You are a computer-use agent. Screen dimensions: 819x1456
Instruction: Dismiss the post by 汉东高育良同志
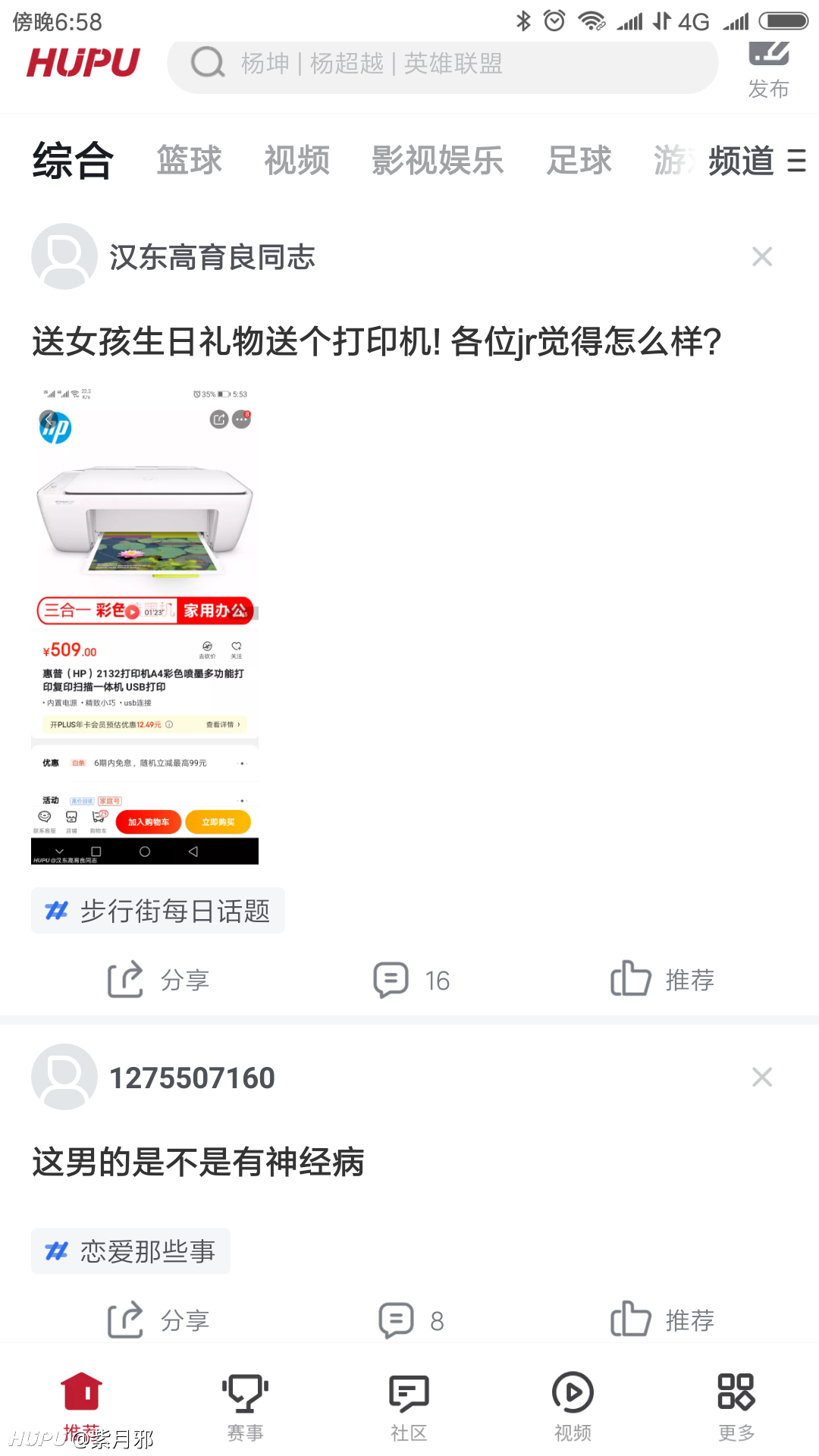tap(762, 257)
